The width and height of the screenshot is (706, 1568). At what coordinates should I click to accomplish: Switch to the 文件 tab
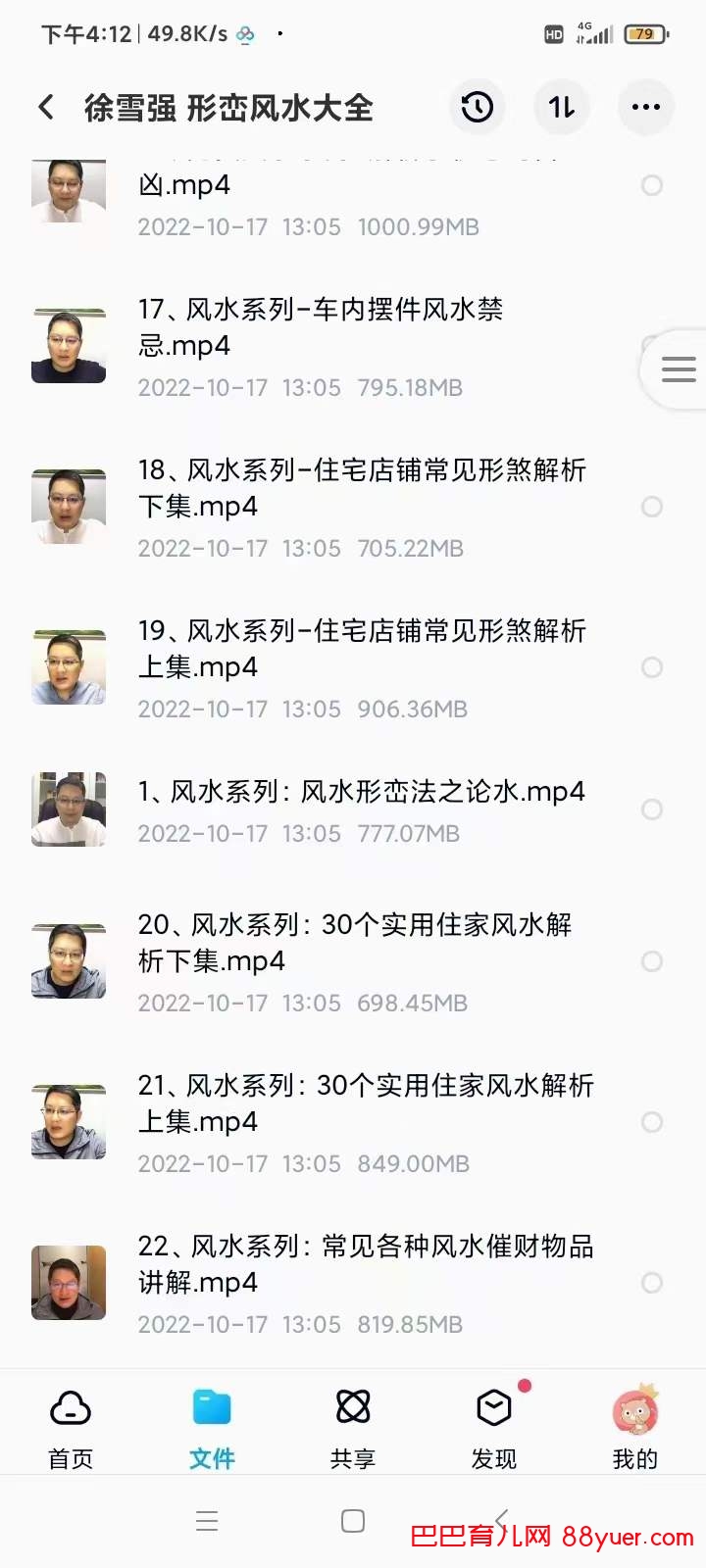(212, 1429)
